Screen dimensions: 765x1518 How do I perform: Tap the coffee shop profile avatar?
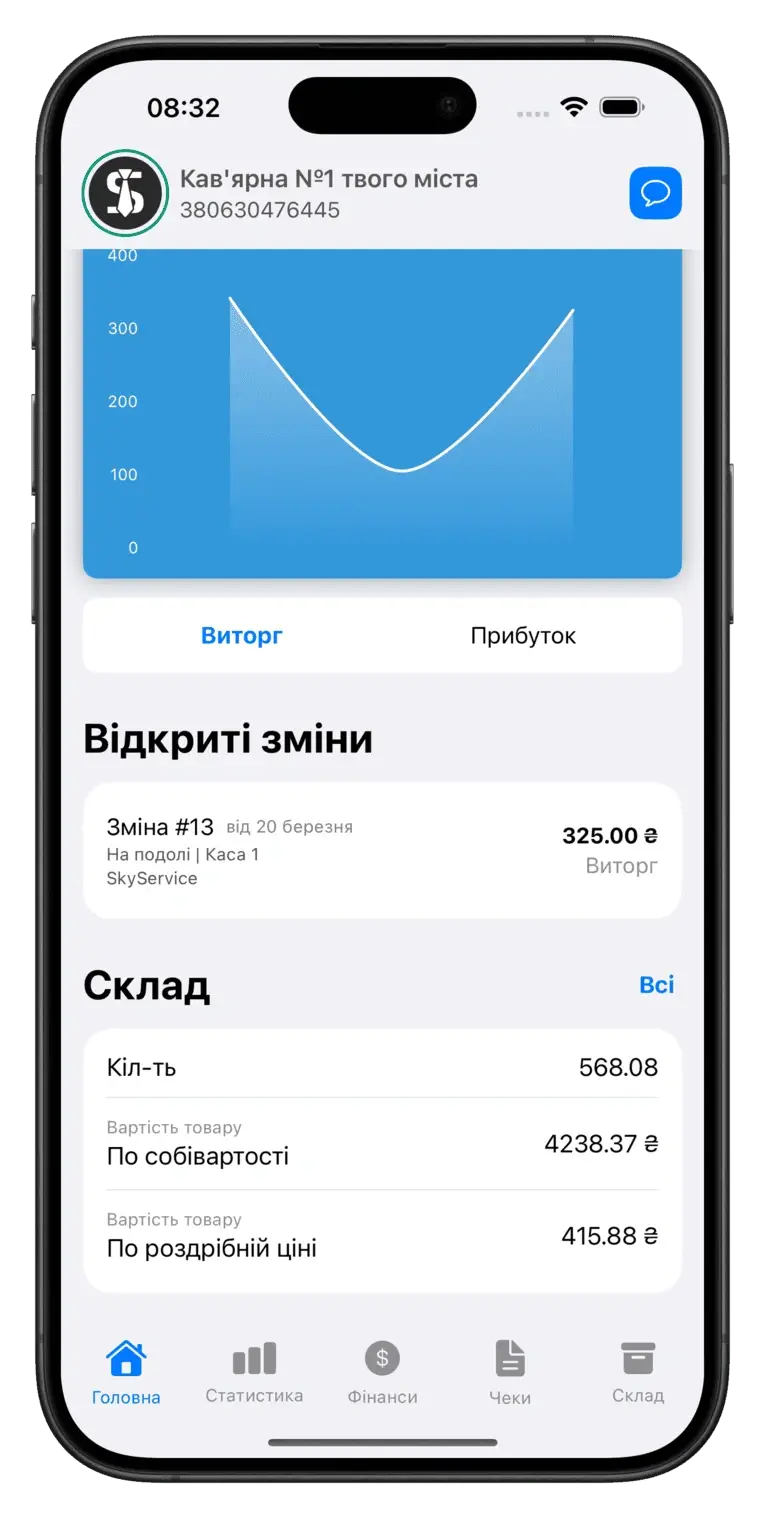click(x=125, y=193)
